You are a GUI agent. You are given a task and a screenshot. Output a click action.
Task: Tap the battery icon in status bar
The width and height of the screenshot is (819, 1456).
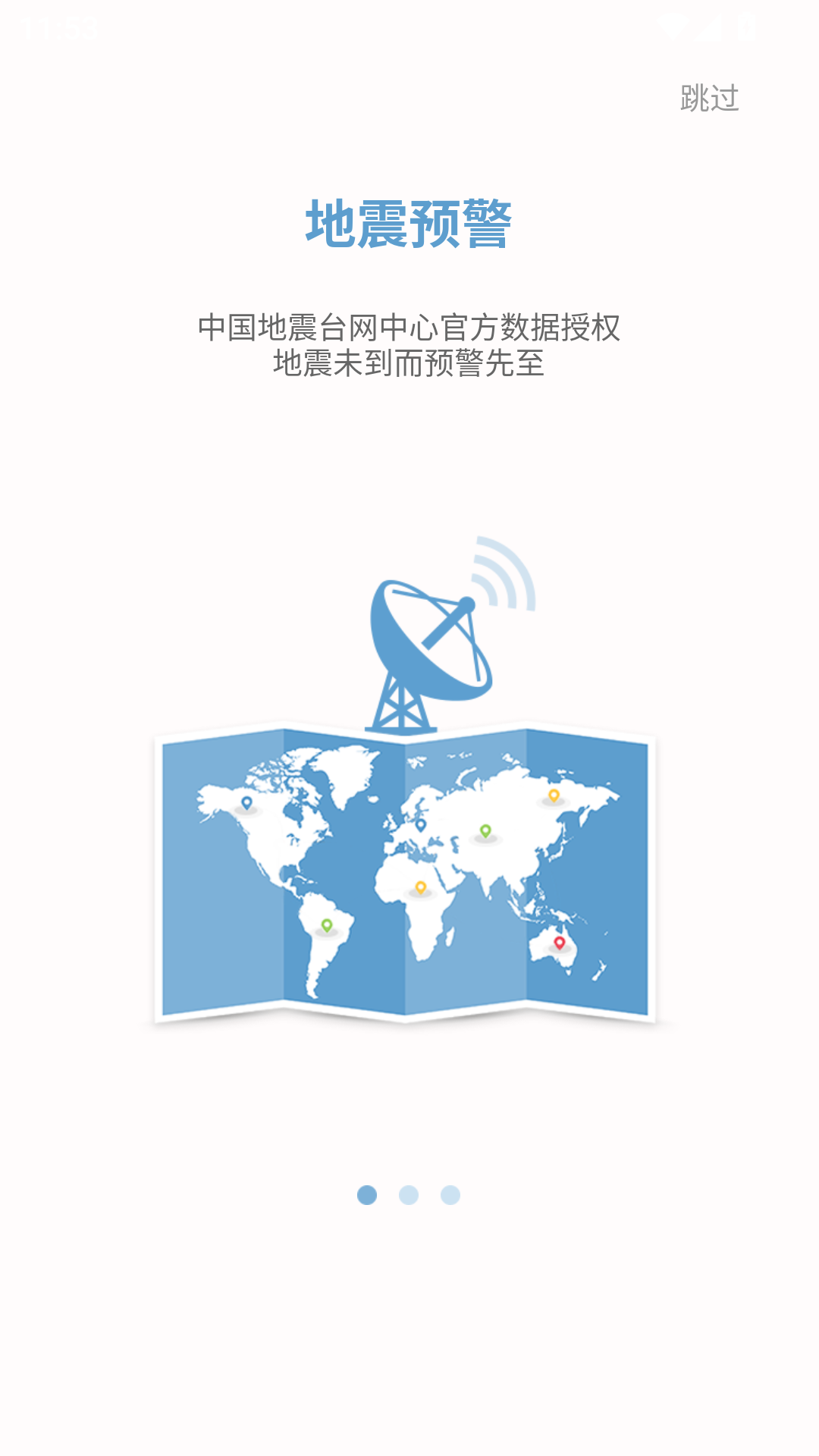click(x=745, y=25)
